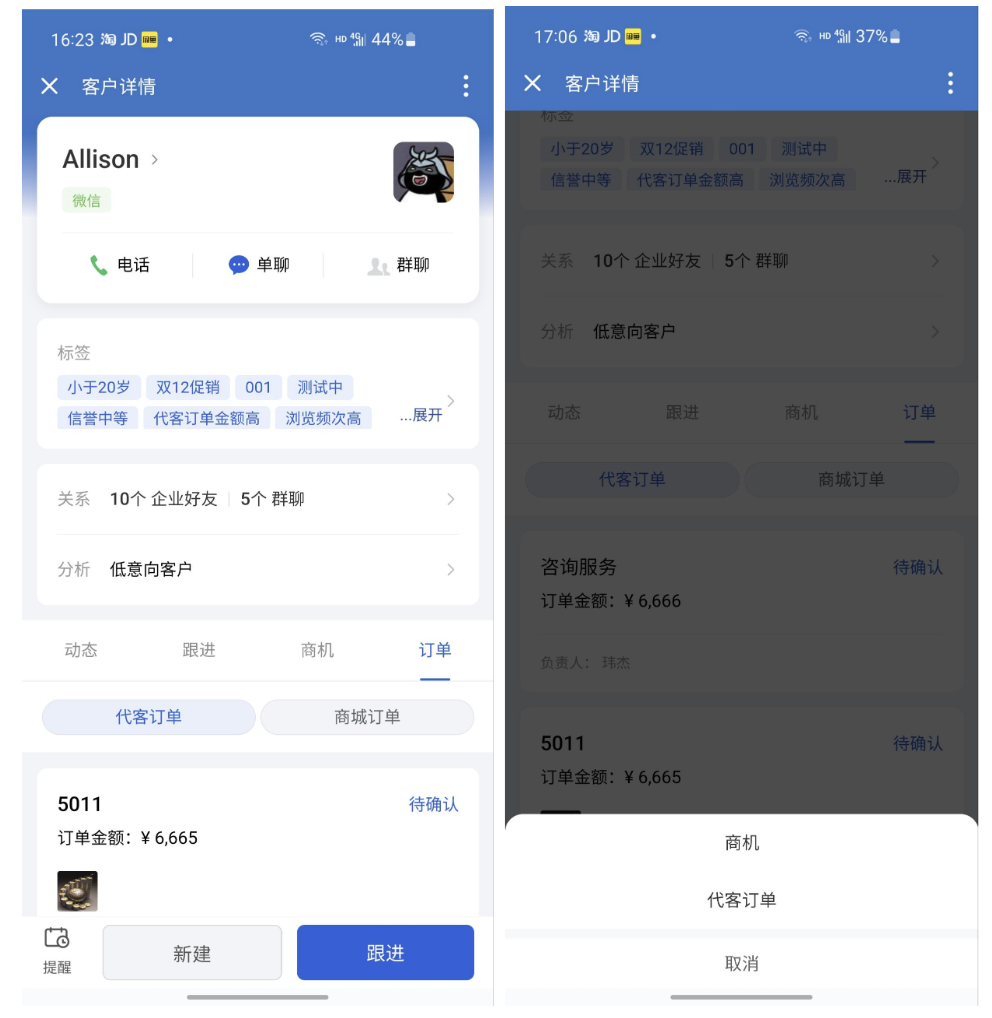Tap the 新建 button
The image size is (992, 1018).
192,953
